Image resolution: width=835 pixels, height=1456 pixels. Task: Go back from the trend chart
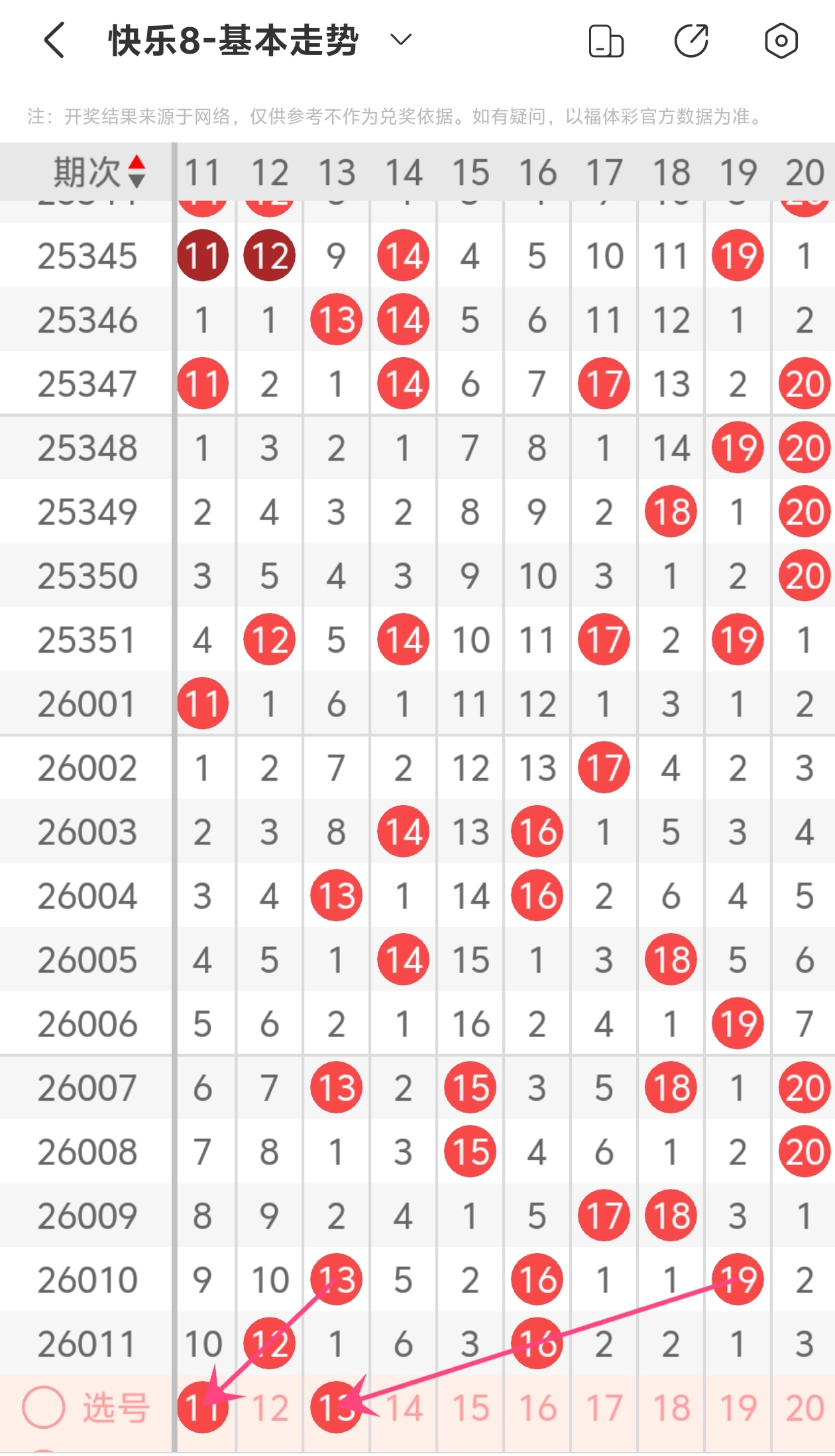(55, 41)
